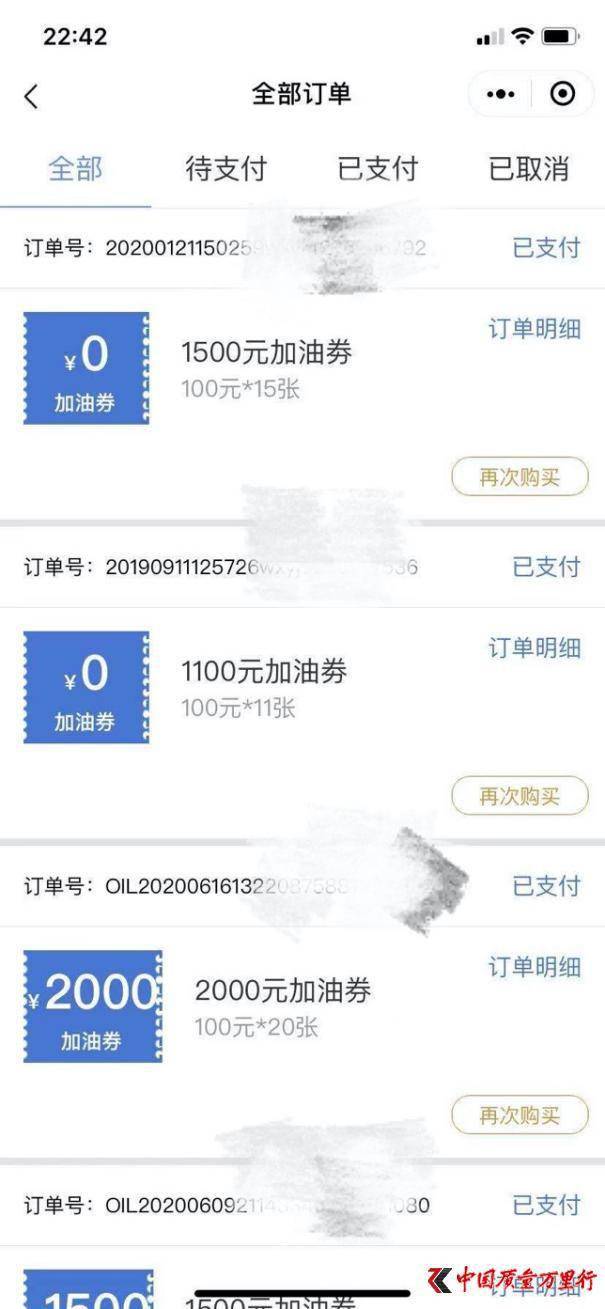Open the 2000元加油券 100元*20张 order card
The width and height of the screenshot is (605, 1309).
(282, 1006)
